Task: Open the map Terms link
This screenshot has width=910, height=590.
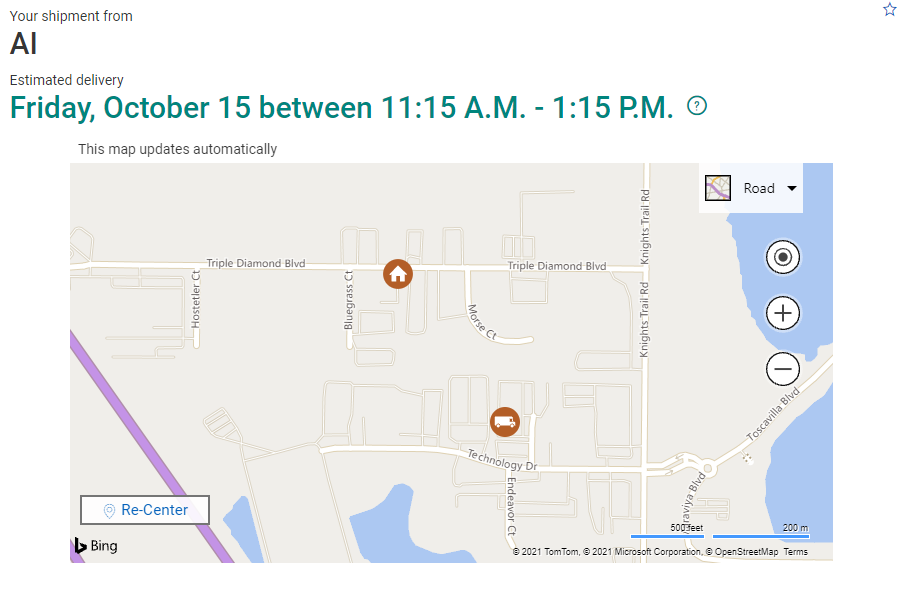Action: (x=795, y=552)
